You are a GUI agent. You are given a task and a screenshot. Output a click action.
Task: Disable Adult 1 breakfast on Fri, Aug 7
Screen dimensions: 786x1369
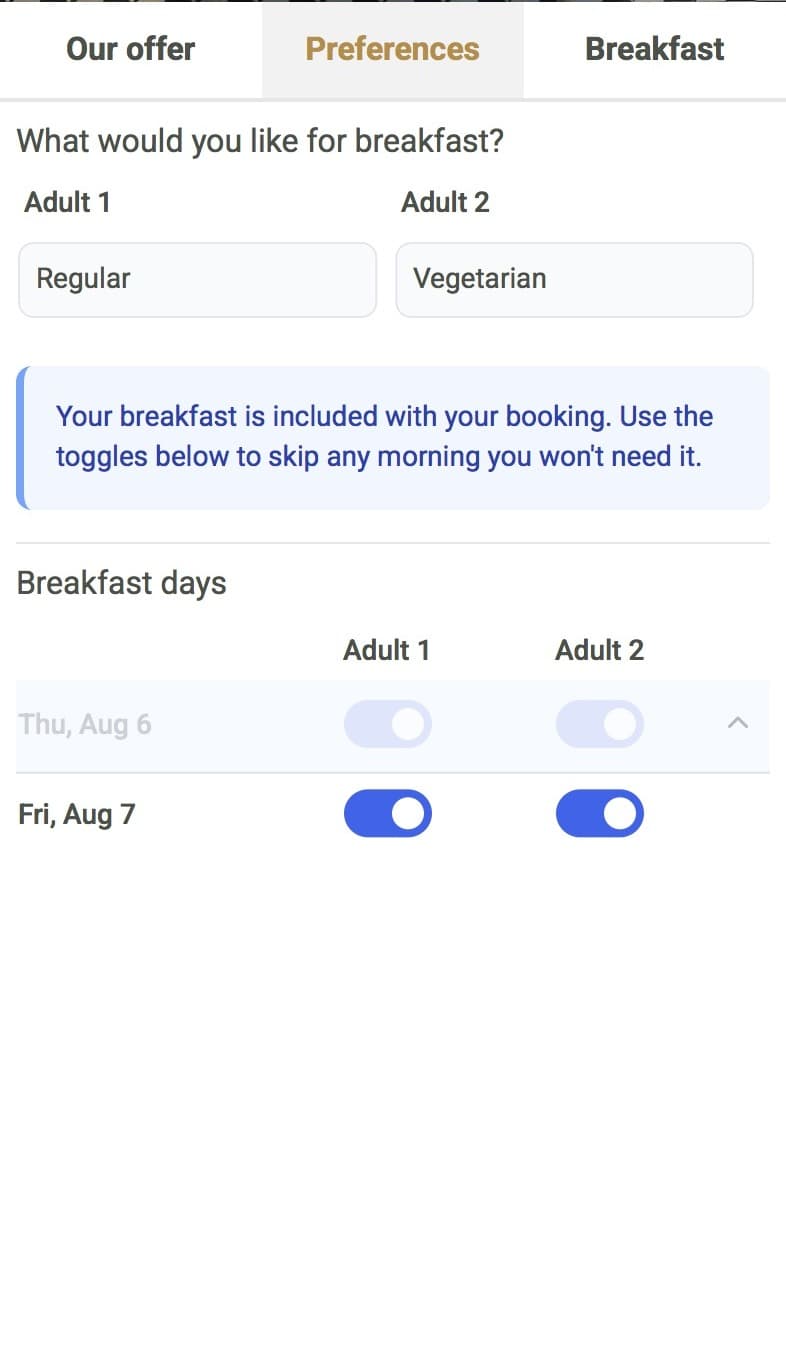click(388, 814)
